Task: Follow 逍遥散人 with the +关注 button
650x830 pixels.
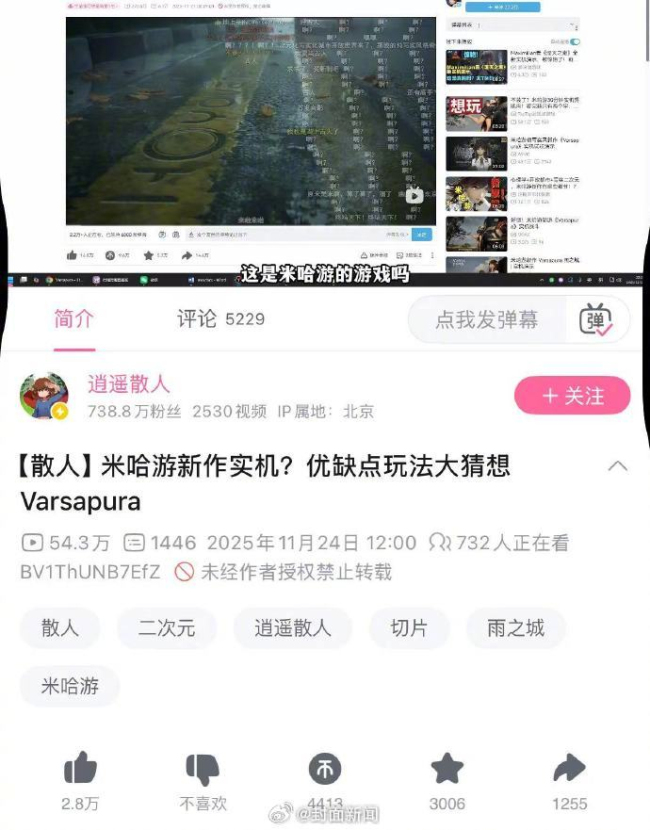Action: pyautogui.click(x=572, y=396)
